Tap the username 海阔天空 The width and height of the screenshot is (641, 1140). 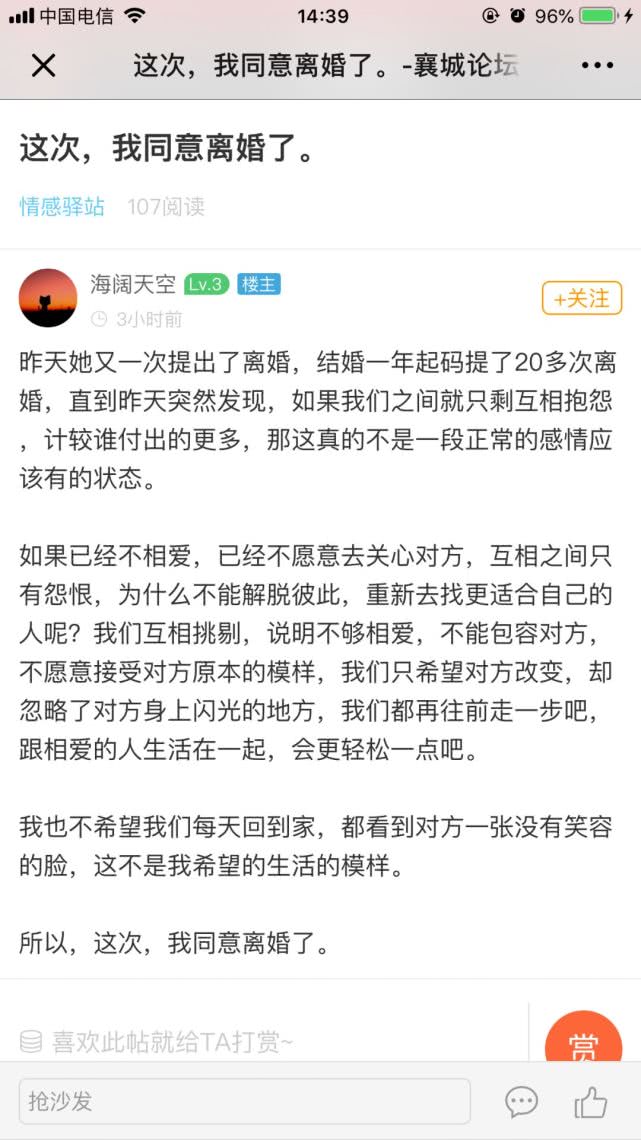click(133, 284)
